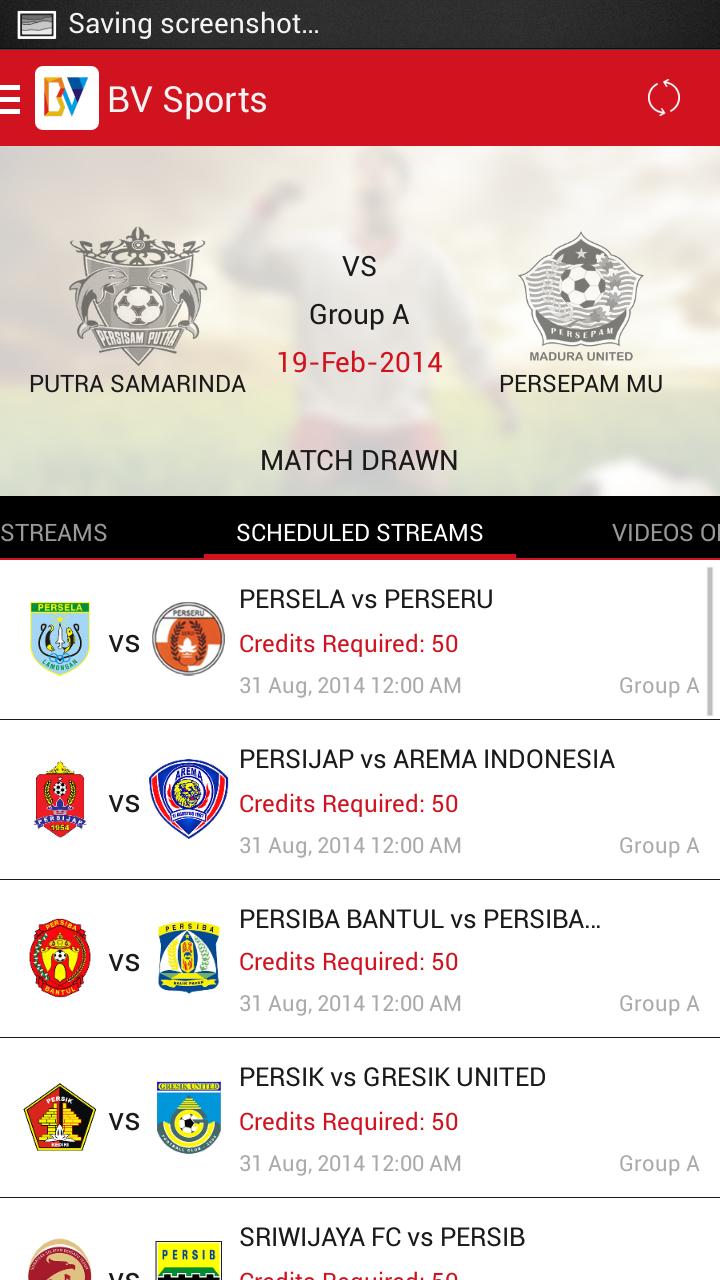Screen dimensions: 720x1280
Task: Select the Scheduled Streams tab
Action: point(359,533)
